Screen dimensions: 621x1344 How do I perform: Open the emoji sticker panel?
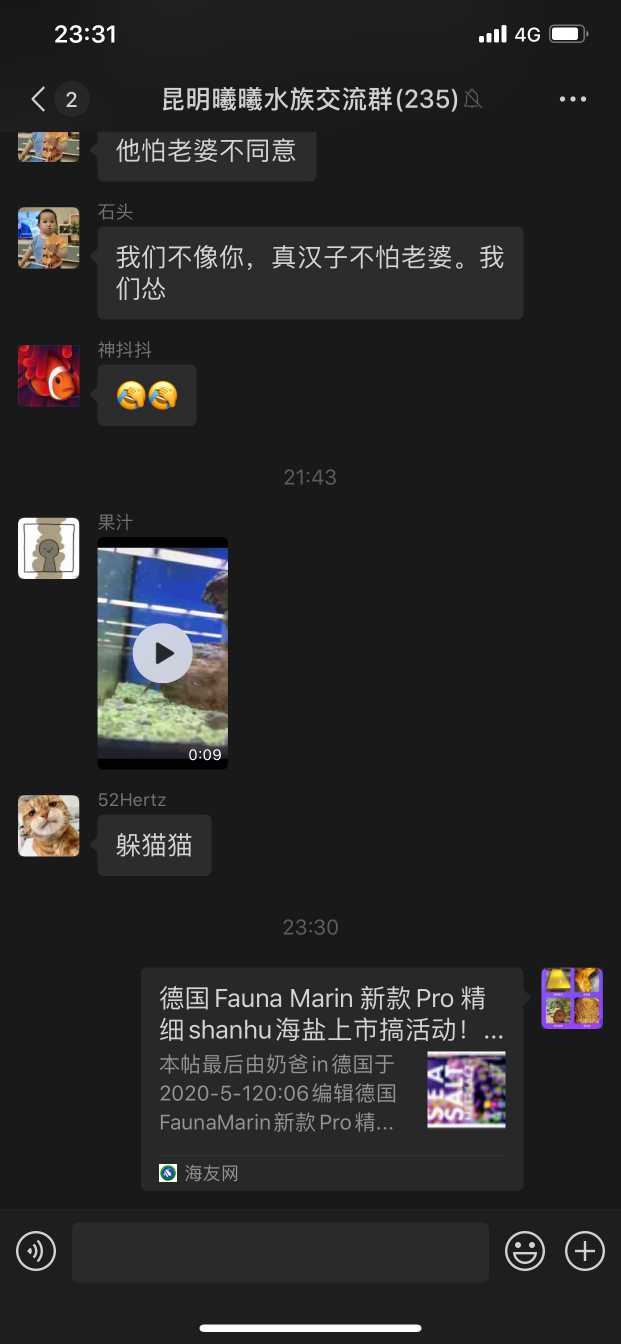tap(525, 1251)
